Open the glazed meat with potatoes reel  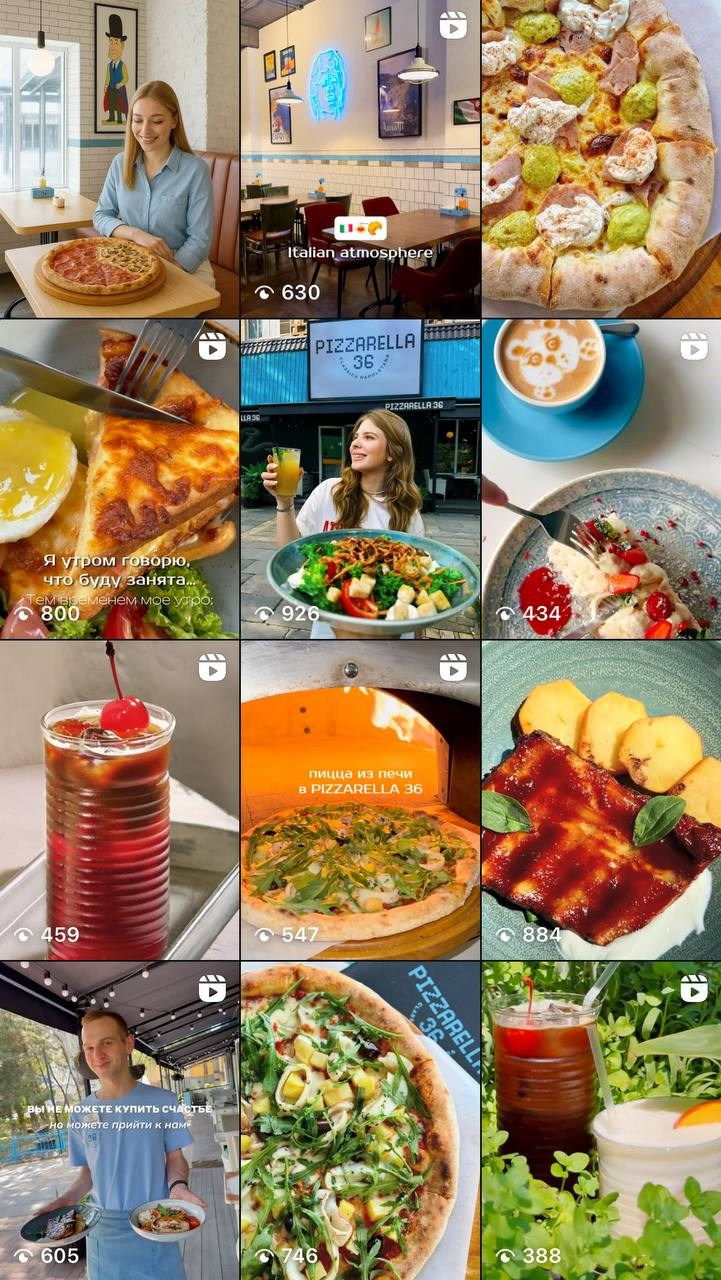[x=601, y=800]
